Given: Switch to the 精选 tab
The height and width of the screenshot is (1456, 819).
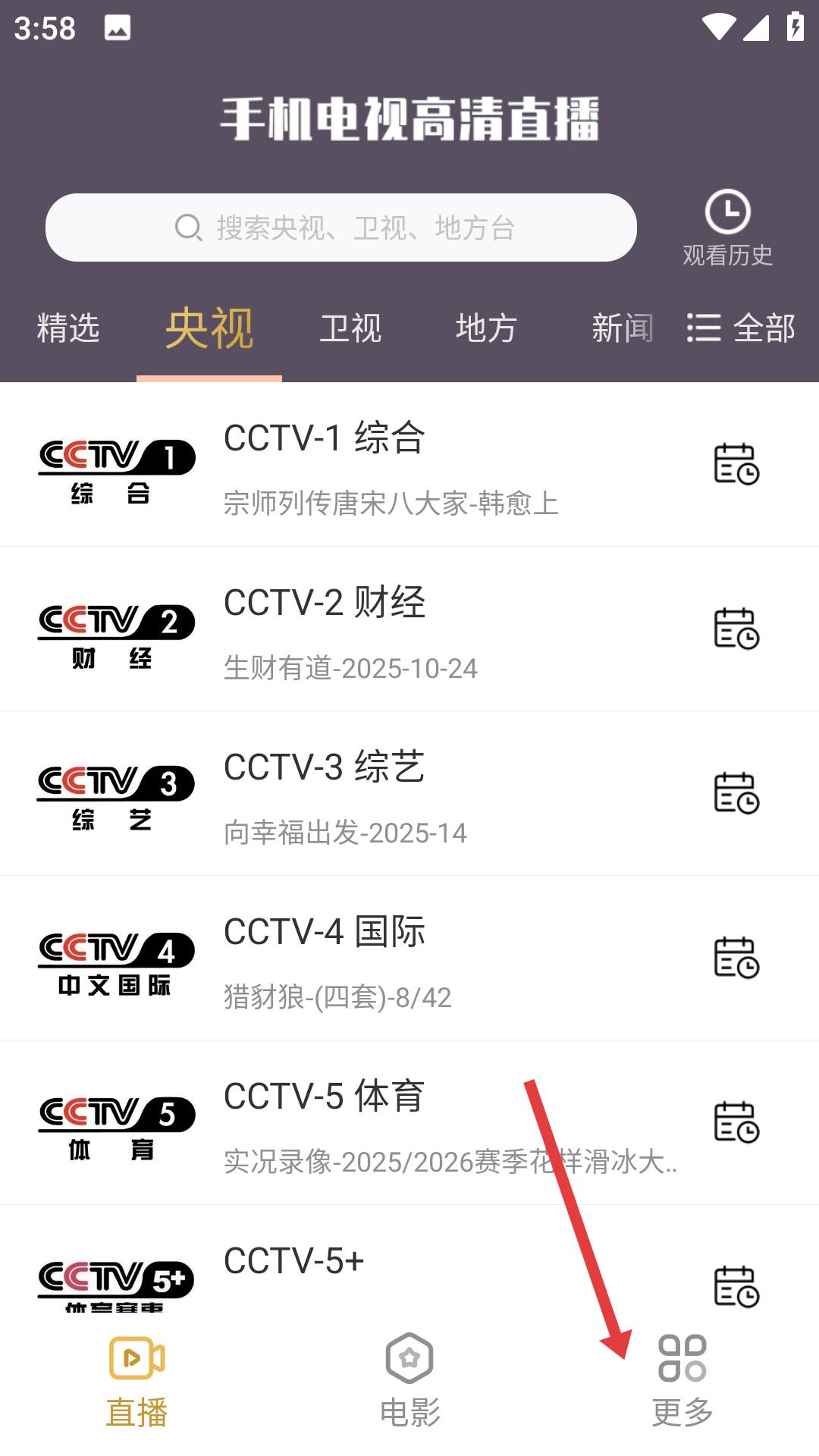Looking at the screenshot, I should click(x=70, y=328).
